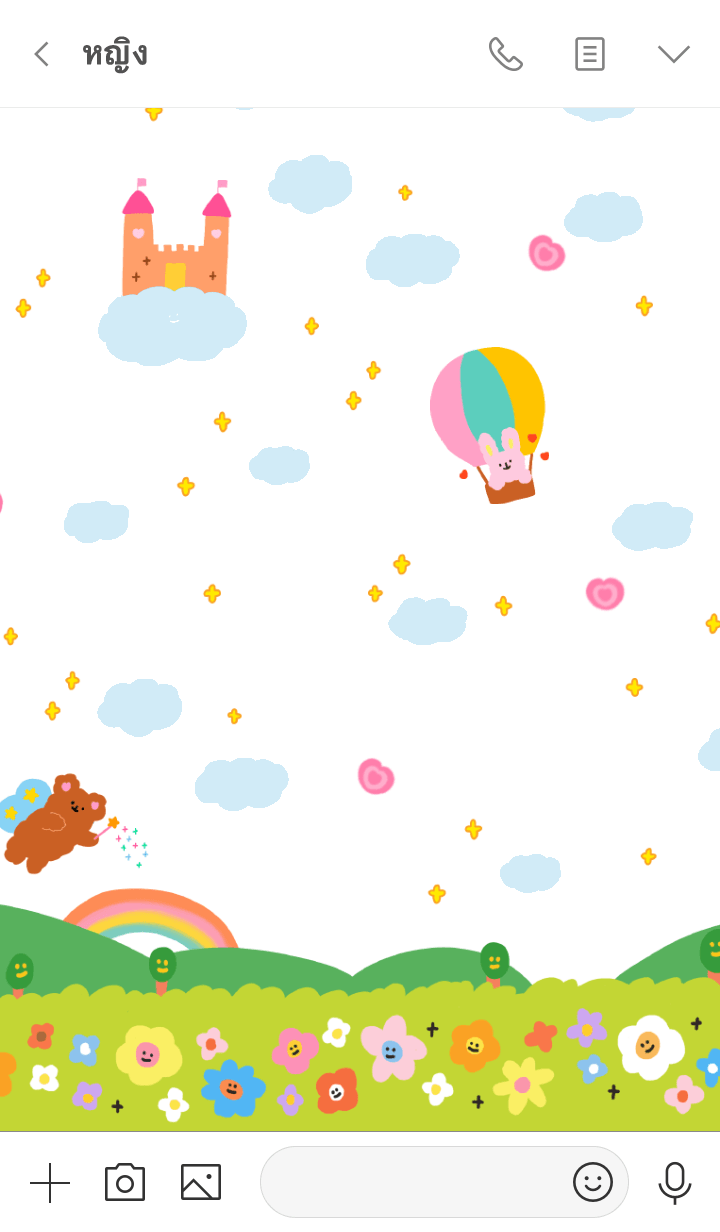Launch the camera to take a photo
This screenshot has height=1232, width=720.
(x=125, y=1182)
